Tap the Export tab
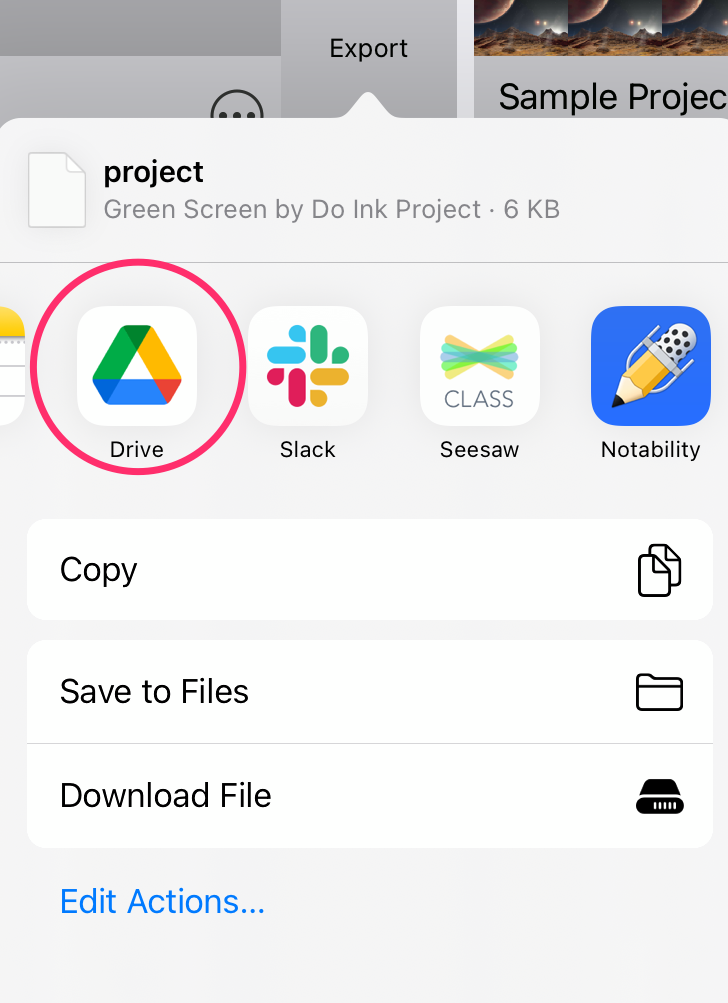Image resolution: width=728 pixels, height=1003 pixels. coord(368,48)
